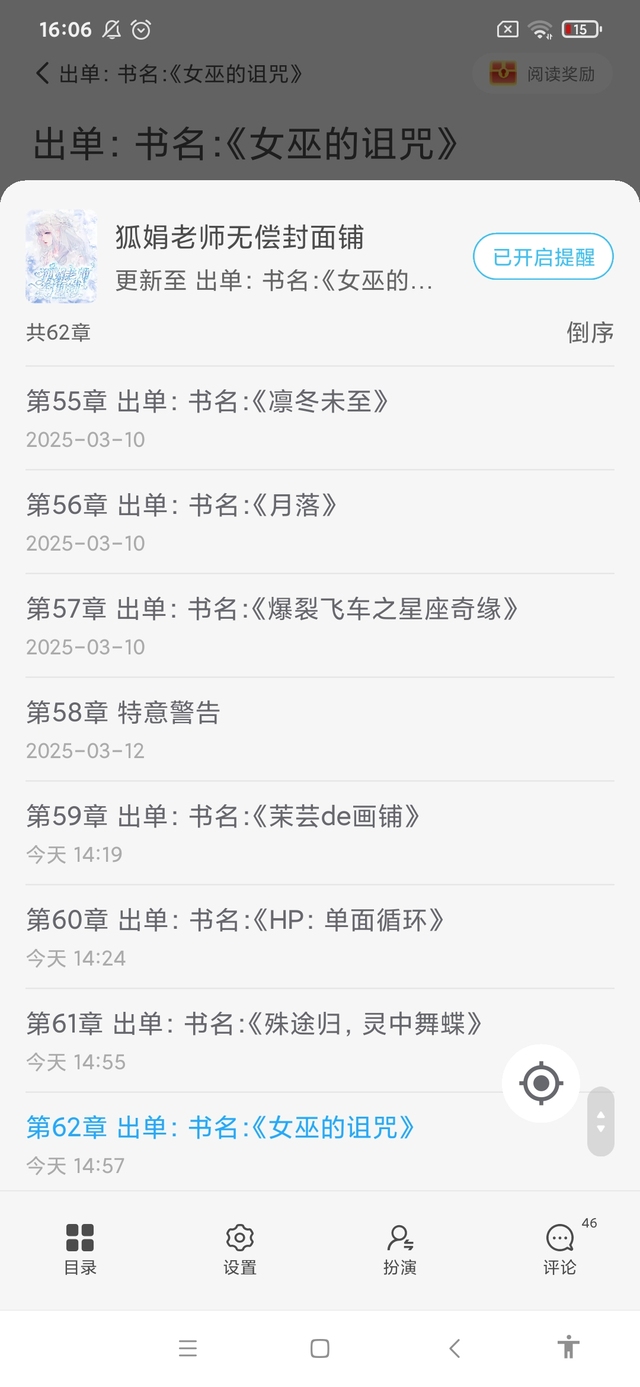Tap the system home button

click(x=320, y=1348)
